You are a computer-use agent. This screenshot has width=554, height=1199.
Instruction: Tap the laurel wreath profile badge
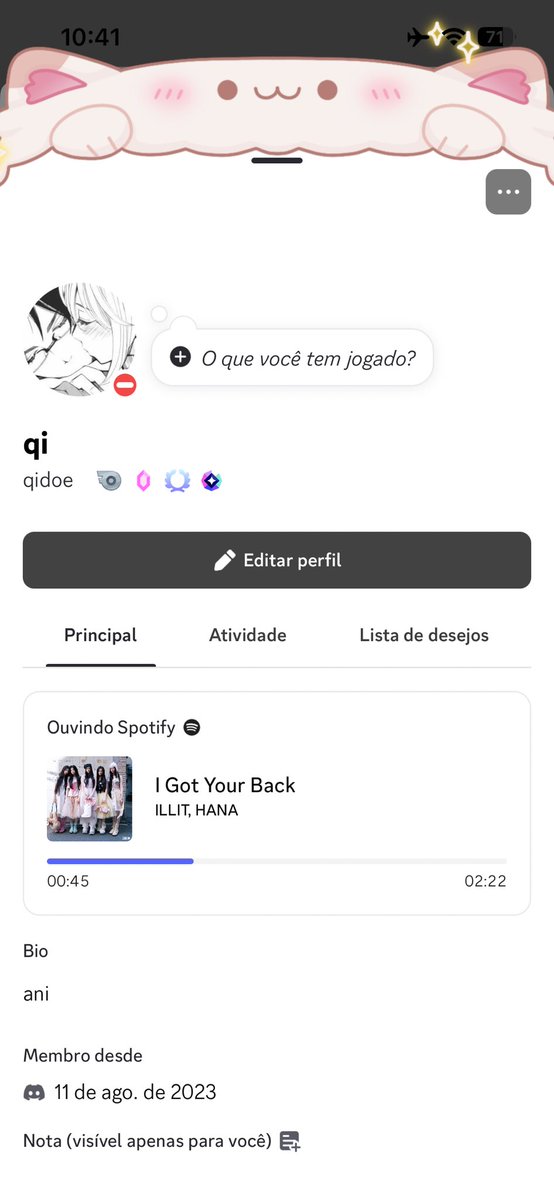pyautogui.click(x=177, y=481)
